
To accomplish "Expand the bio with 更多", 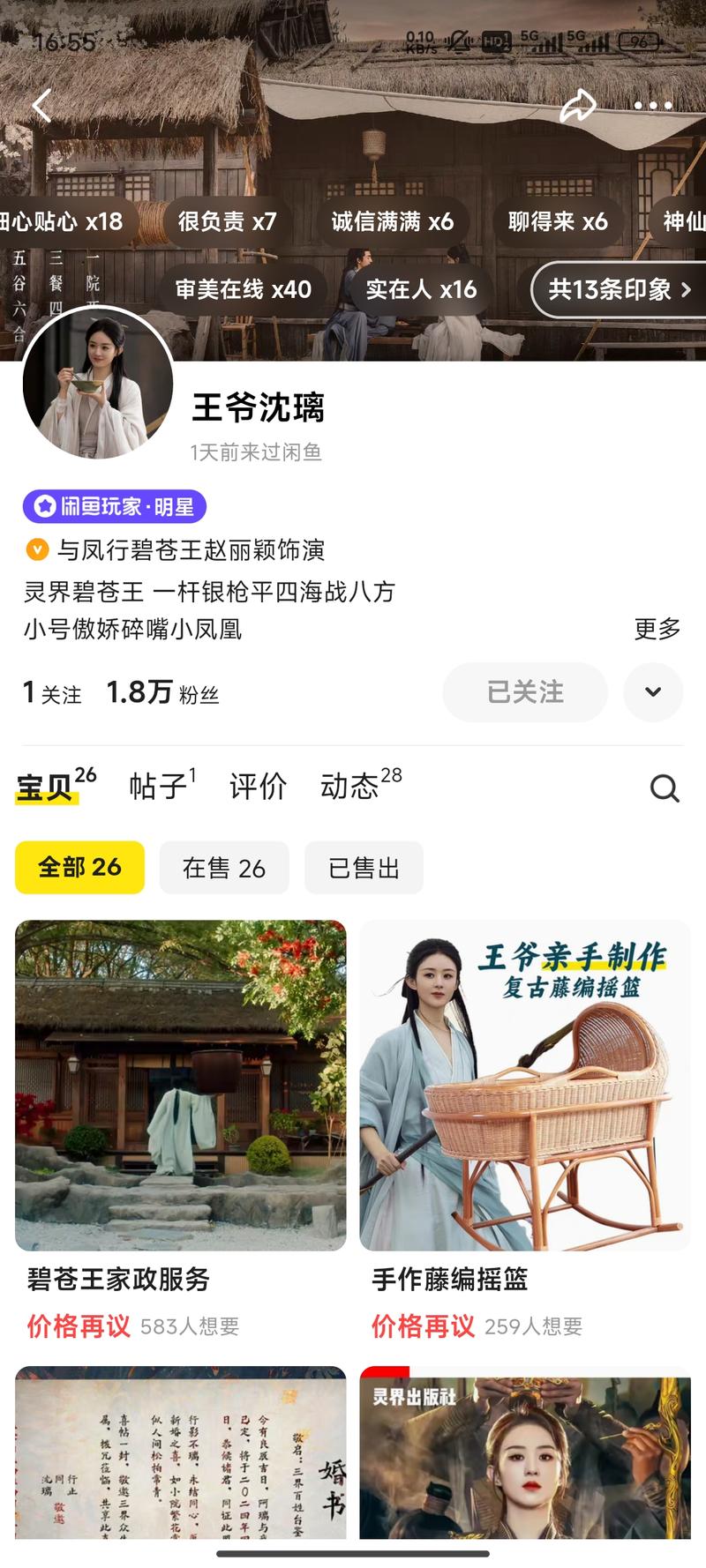I will (x=657, y=629).
